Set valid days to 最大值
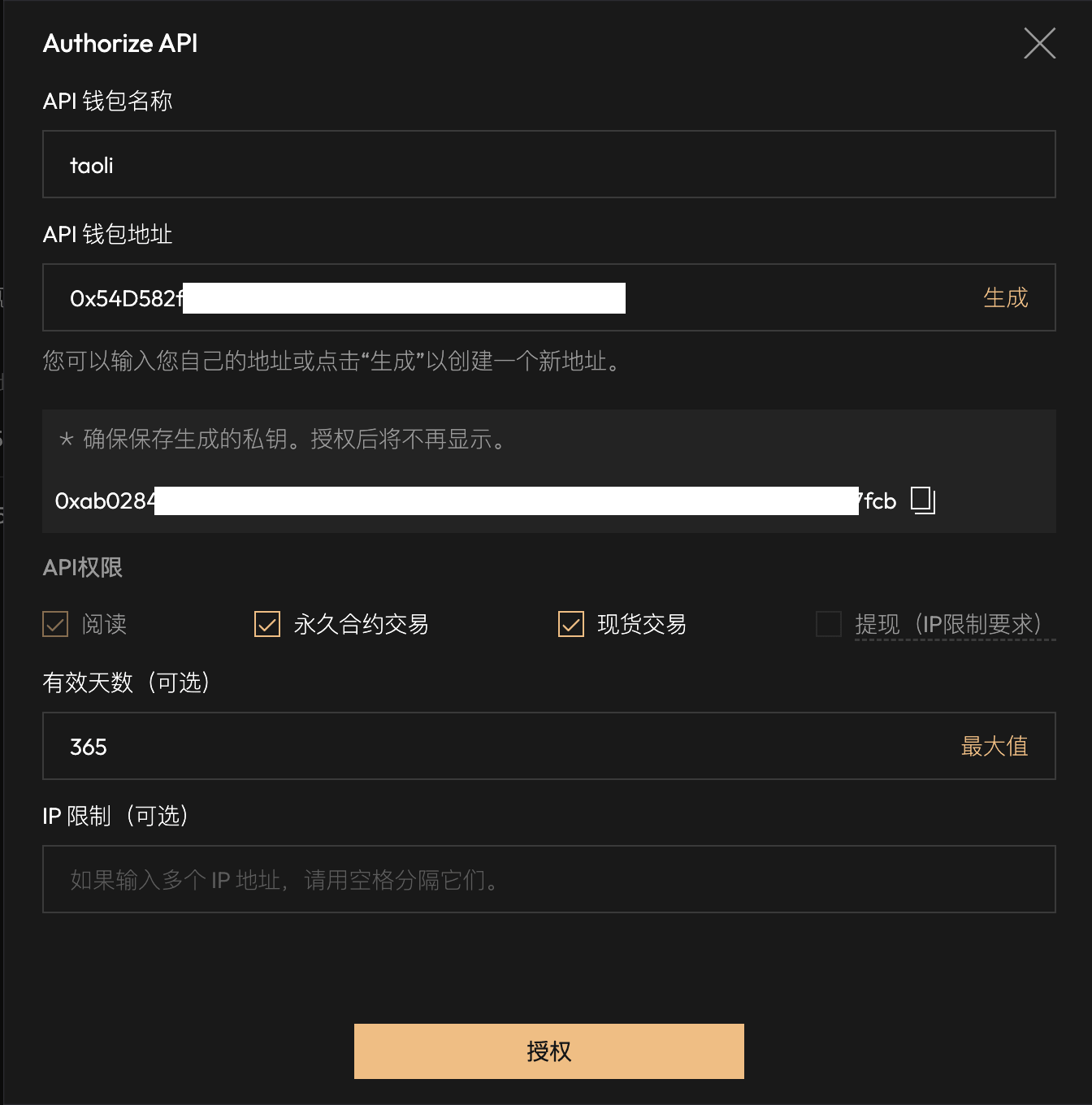The width and height of the screenshot is (1092, 1105). pos(994,747)
